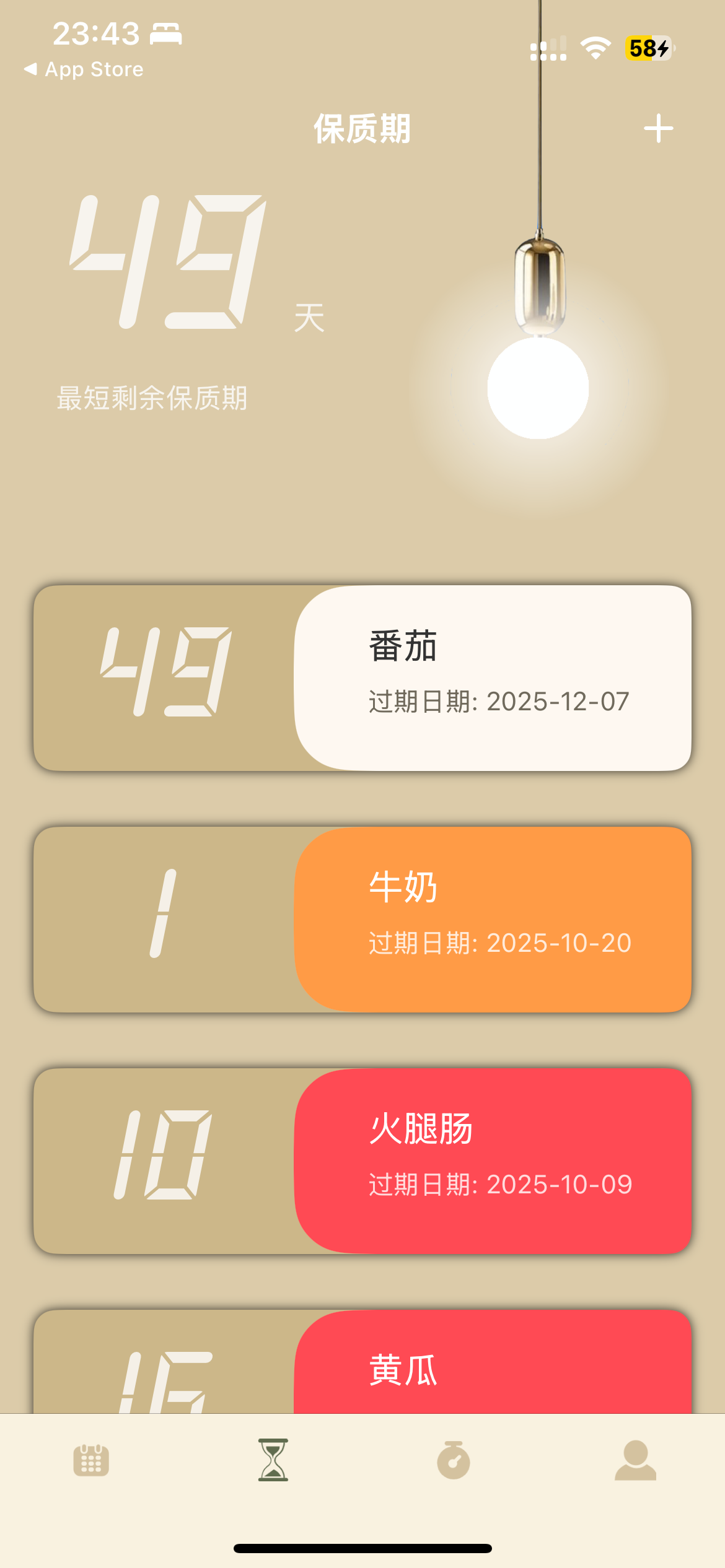Switch to the currently active hourglass tab

pyautogui.click(x=271, y=1460)
